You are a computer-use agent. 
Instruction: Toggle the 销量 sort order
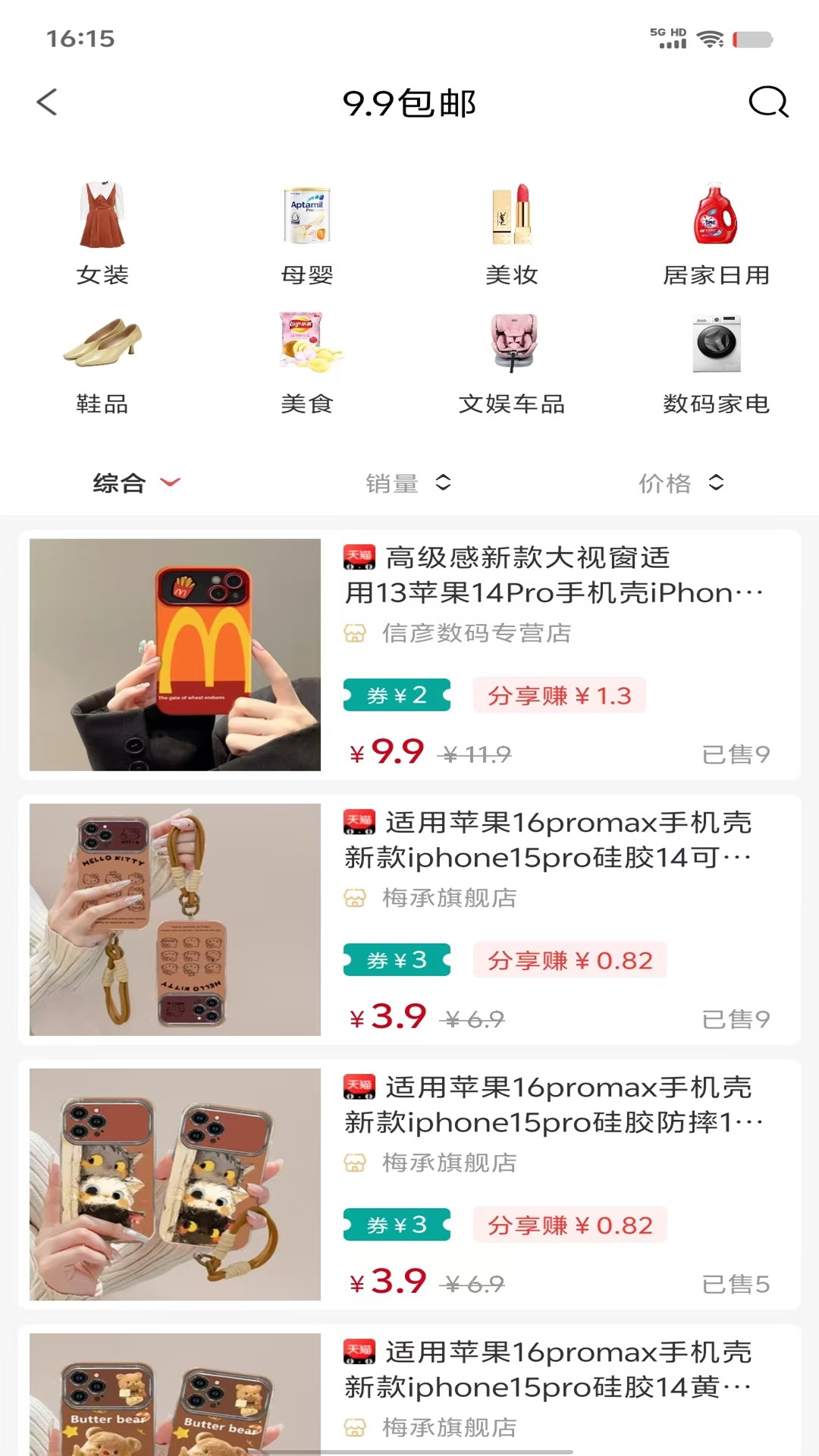coord(409,482)
